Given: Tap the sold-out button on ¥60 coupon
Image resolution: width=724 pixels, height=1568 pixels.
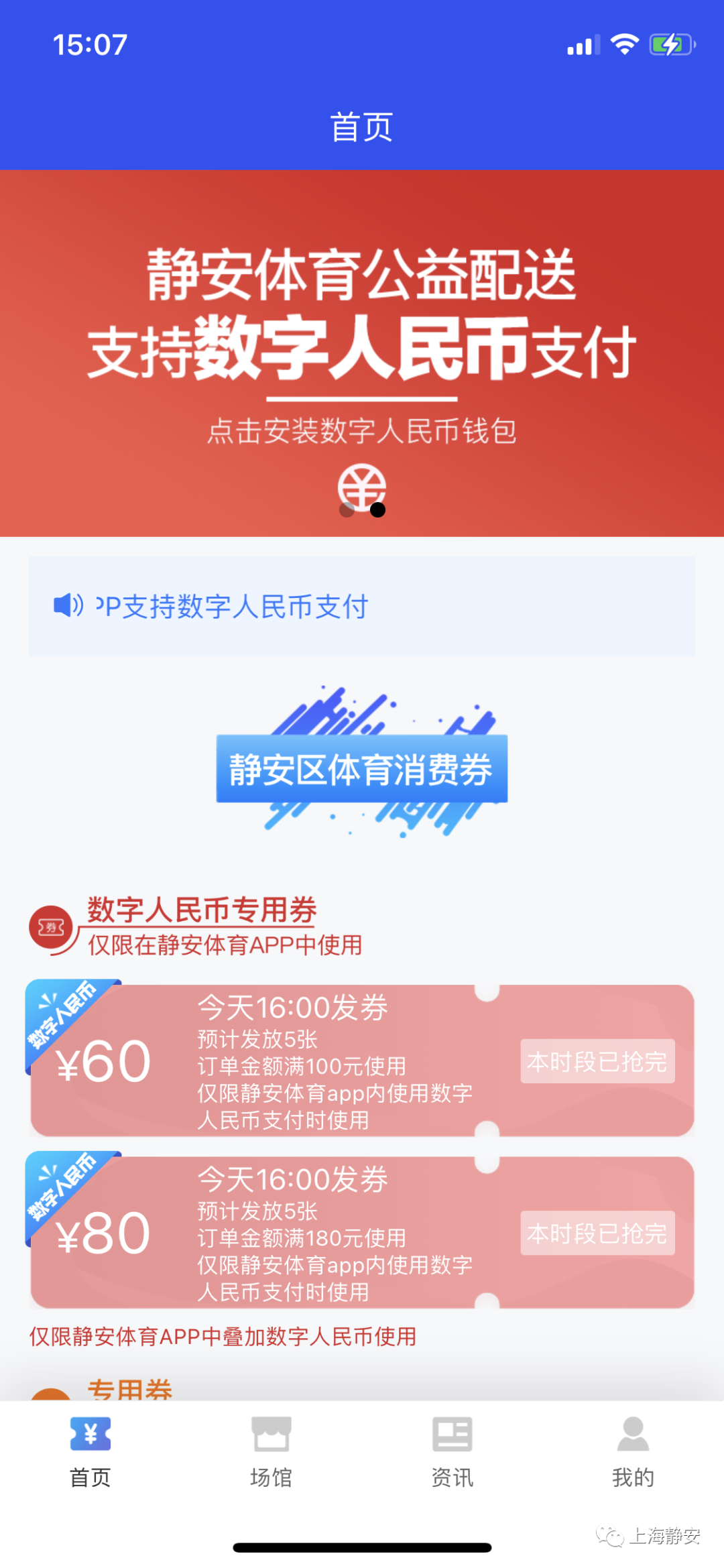Looking at the screenshot, I should point(597,1061).
